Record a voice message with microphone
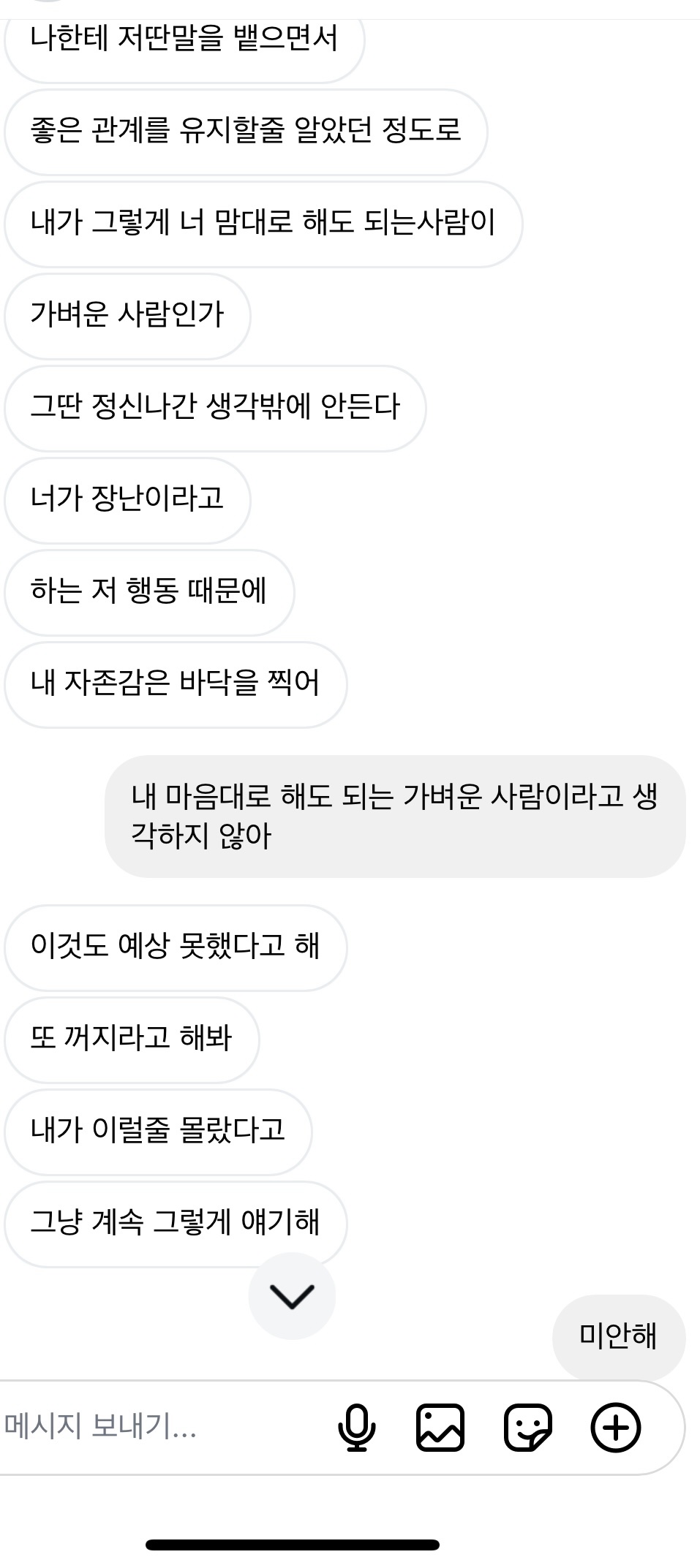Screen dimensions: 700x1568 click(356, 1427)
